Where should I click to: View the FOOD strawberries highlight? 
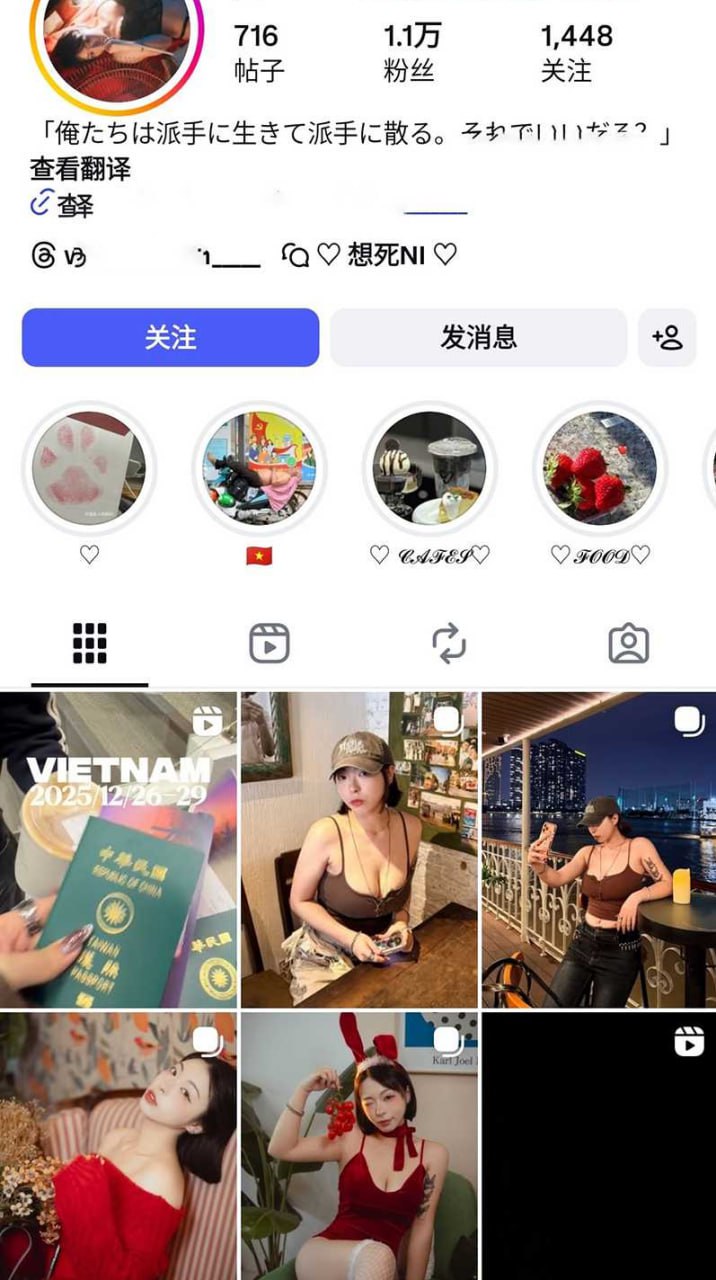(600, 468)
